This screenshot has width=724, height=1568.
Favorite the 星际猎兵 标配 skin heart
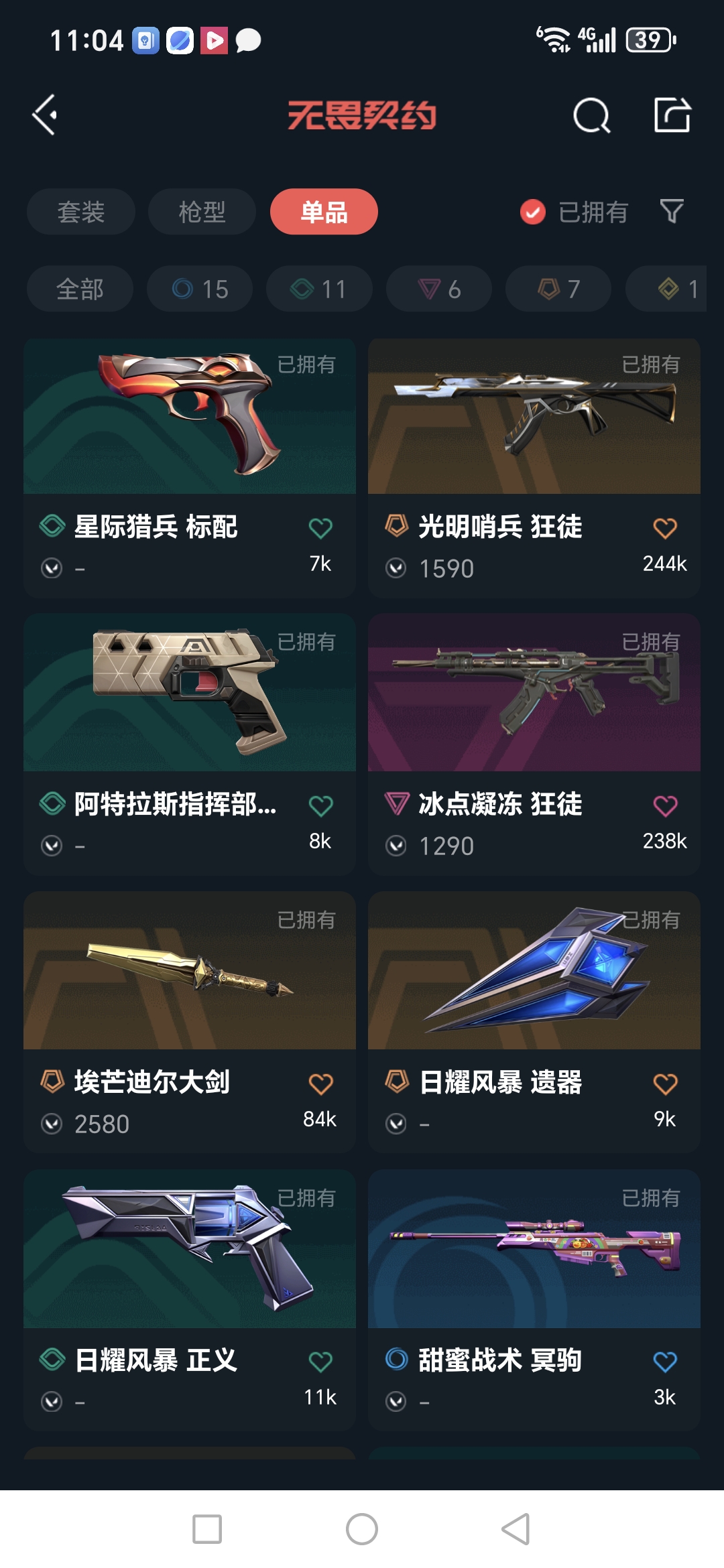click(x=322, y=527)
